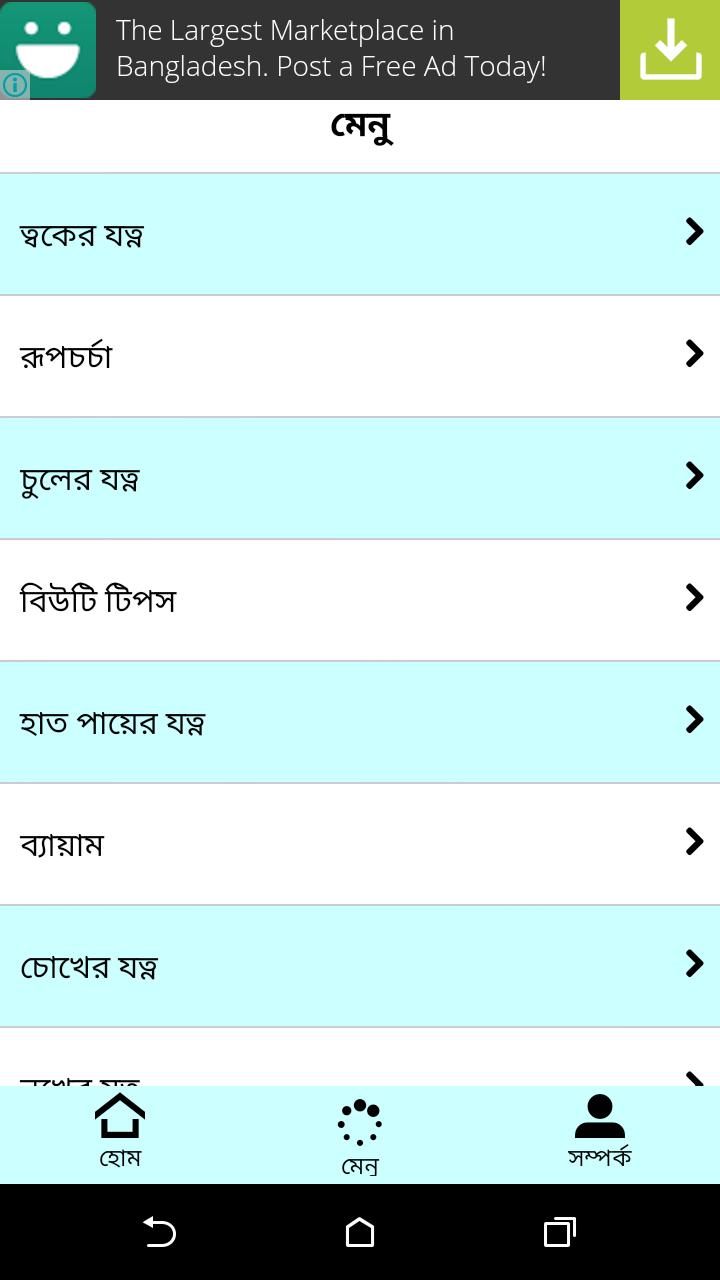
Task: Click the AdChoices info icon on the banner
Action: click(x=14, y=86)
